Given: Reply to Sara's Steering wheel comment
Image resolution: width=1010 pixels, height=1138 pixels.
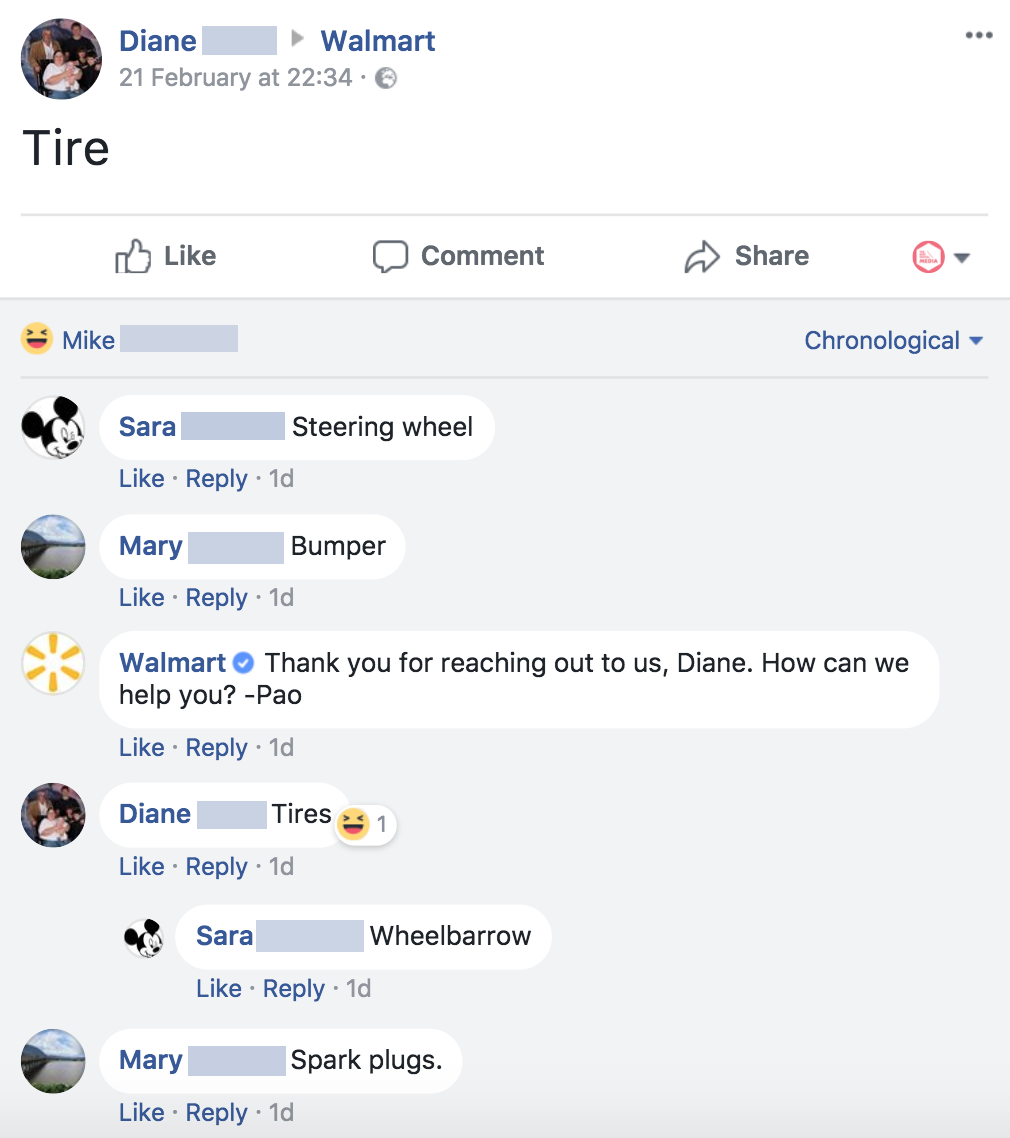Looking at the screenshot, I should click(x=216, y=479).
